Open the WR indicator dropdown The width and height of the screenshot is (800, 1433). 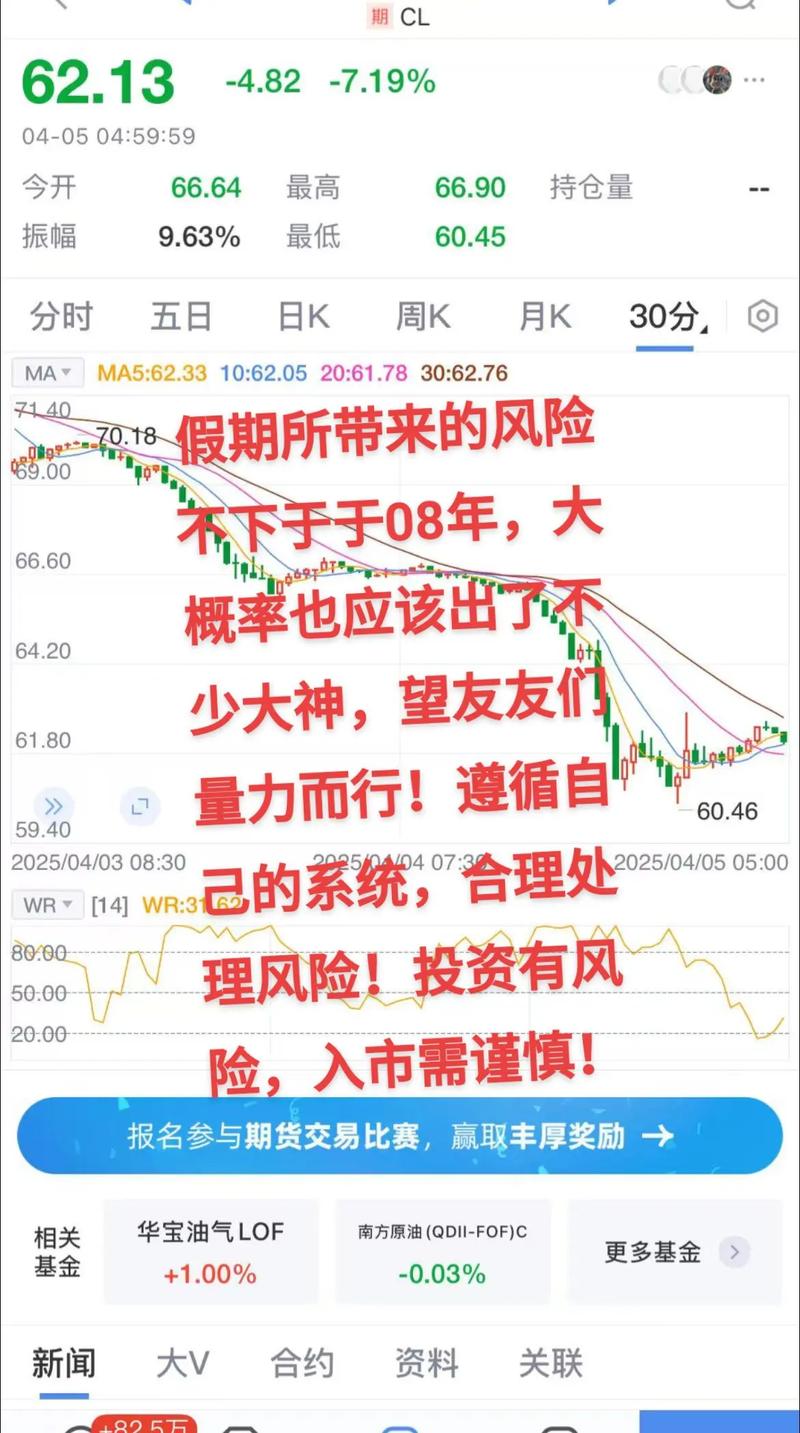point(45,904)
